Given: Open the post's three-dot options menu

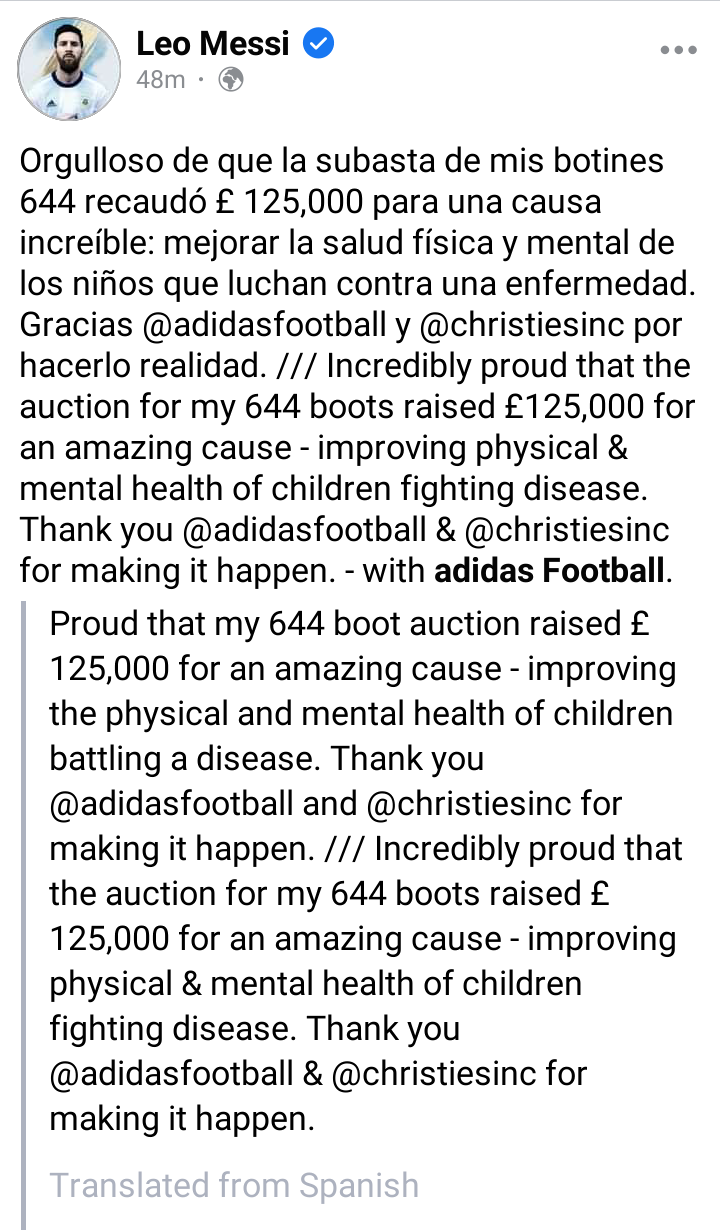Looking at the screenshot, I should click(x=679, y=50).
